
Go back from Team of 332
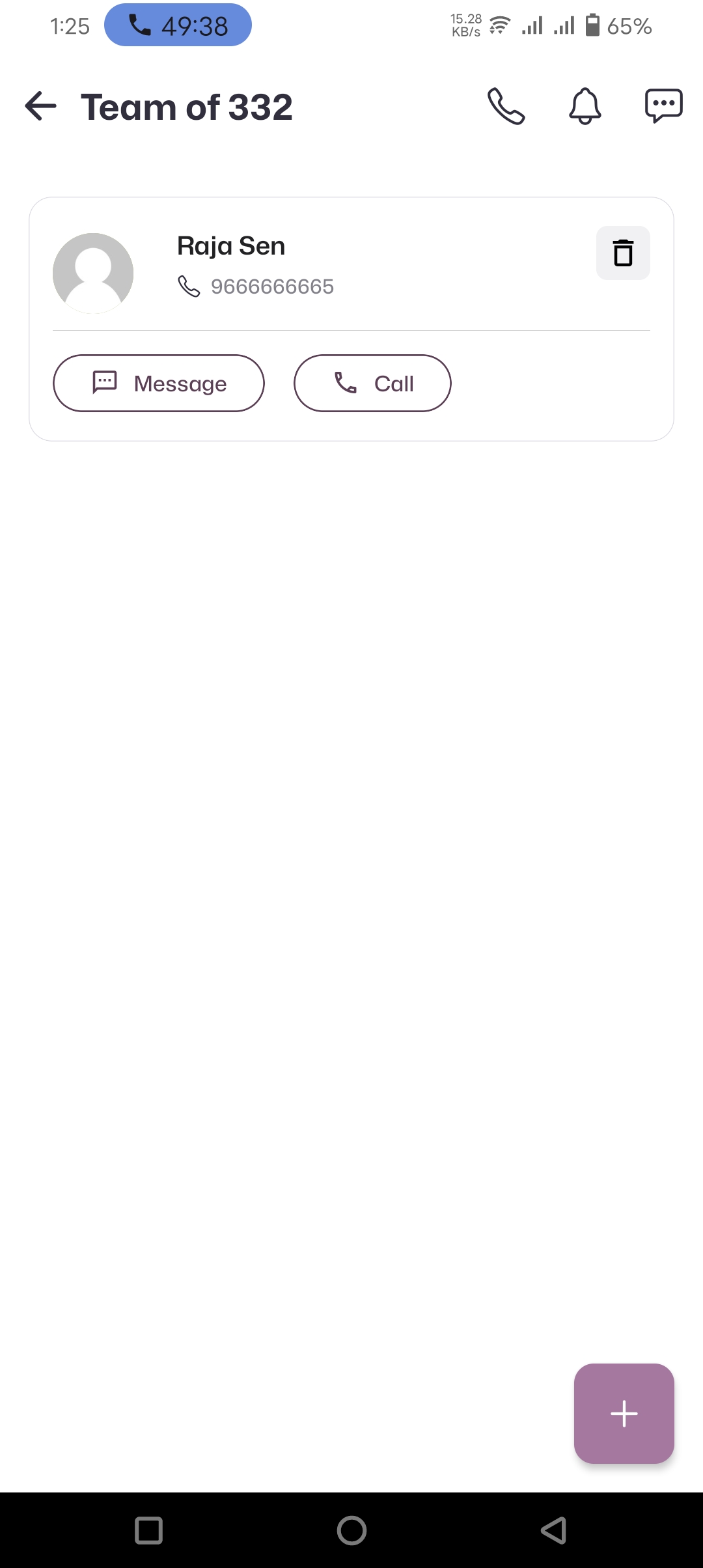41,106
